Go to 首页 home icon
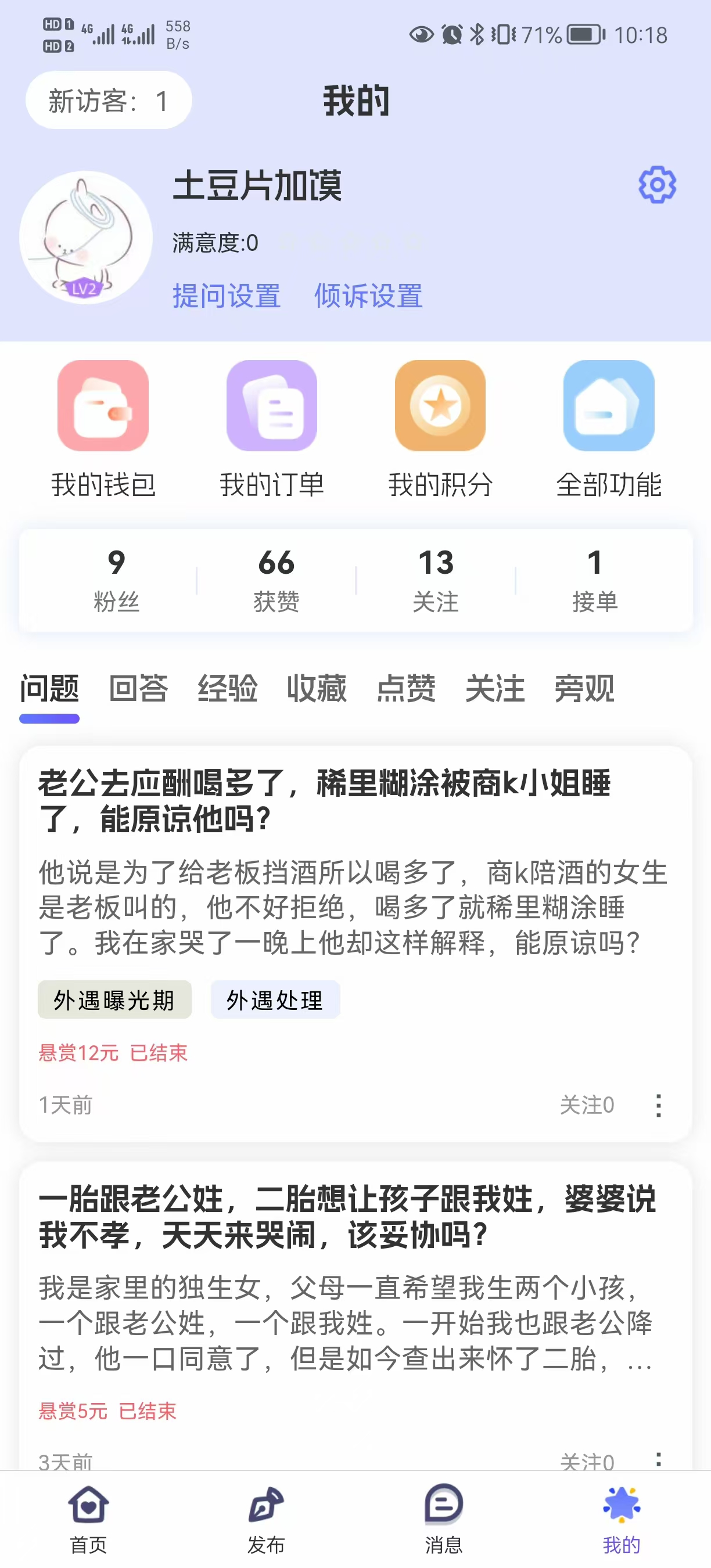 (x=87, y=1516)
